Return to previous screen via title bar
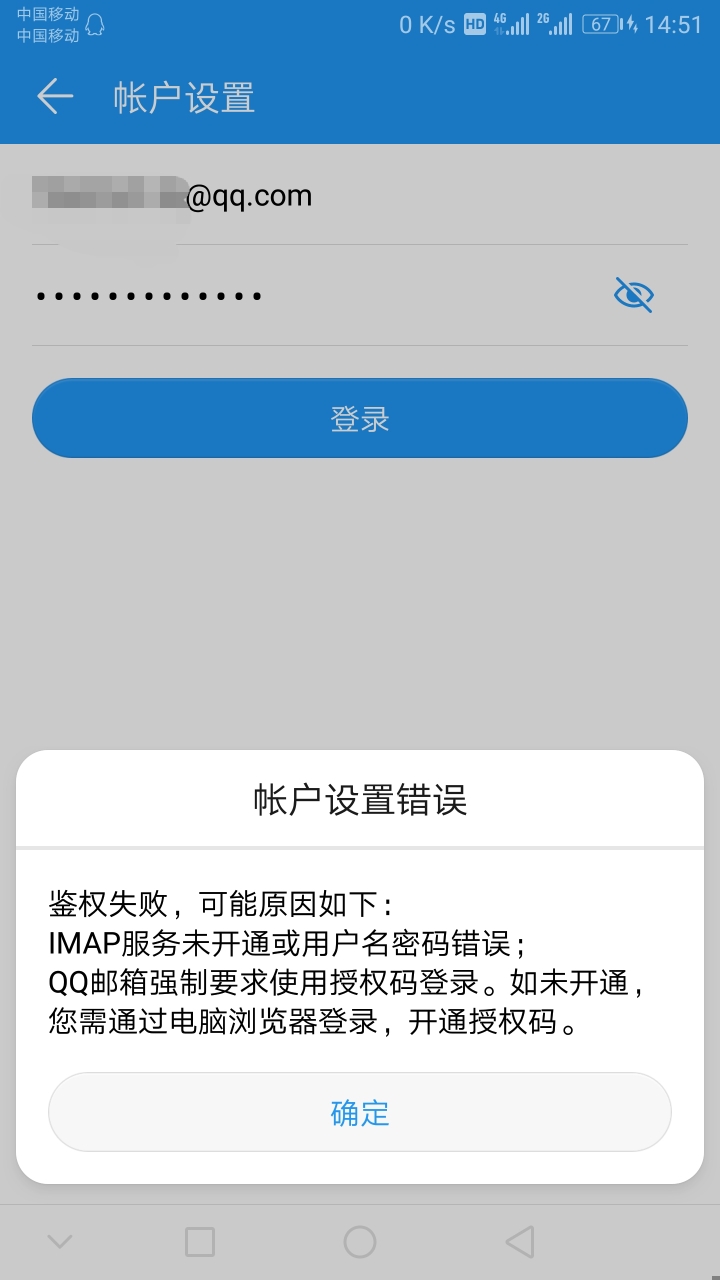Viewport: 720px width, 1280px height. tap(52, 97)
